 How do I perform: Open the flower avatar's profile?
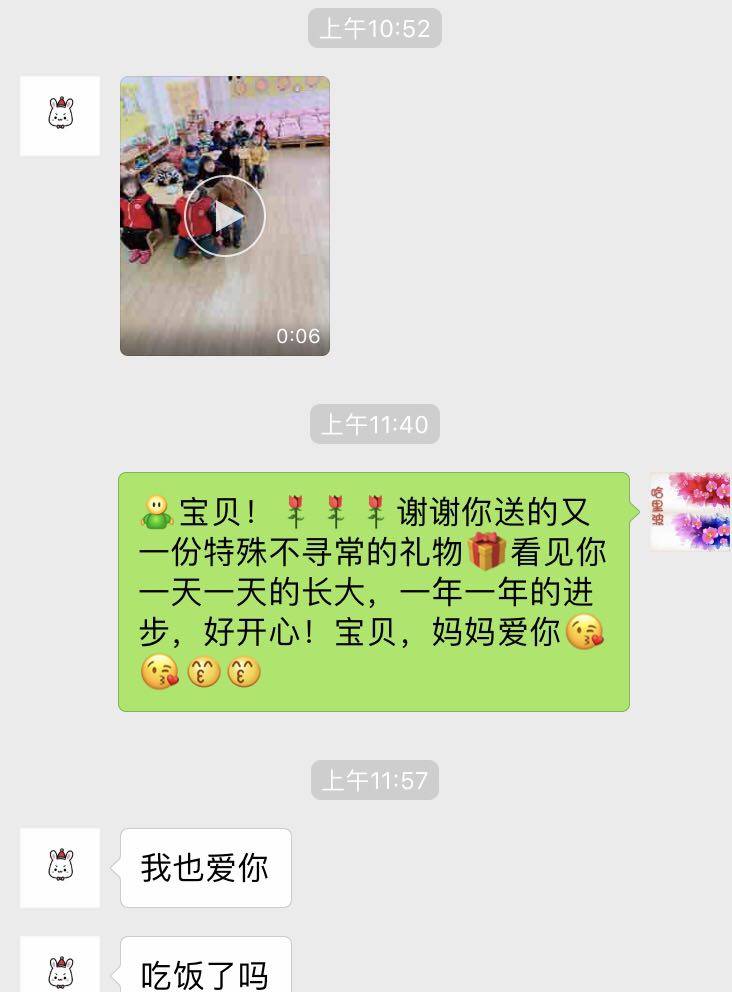click(x=690, y=512)
